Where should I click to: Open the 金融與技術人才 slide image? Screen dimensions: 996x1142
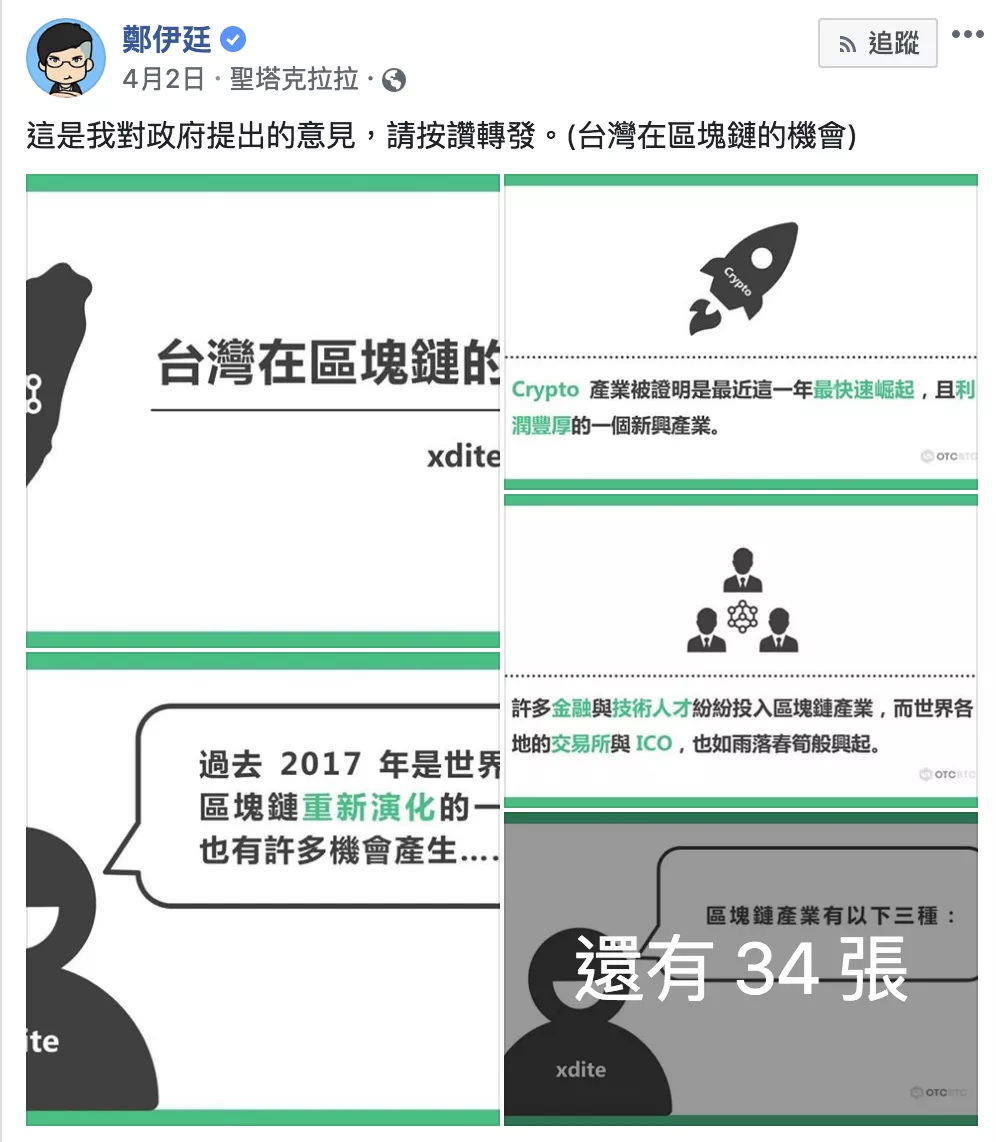(x=740, y=650)
